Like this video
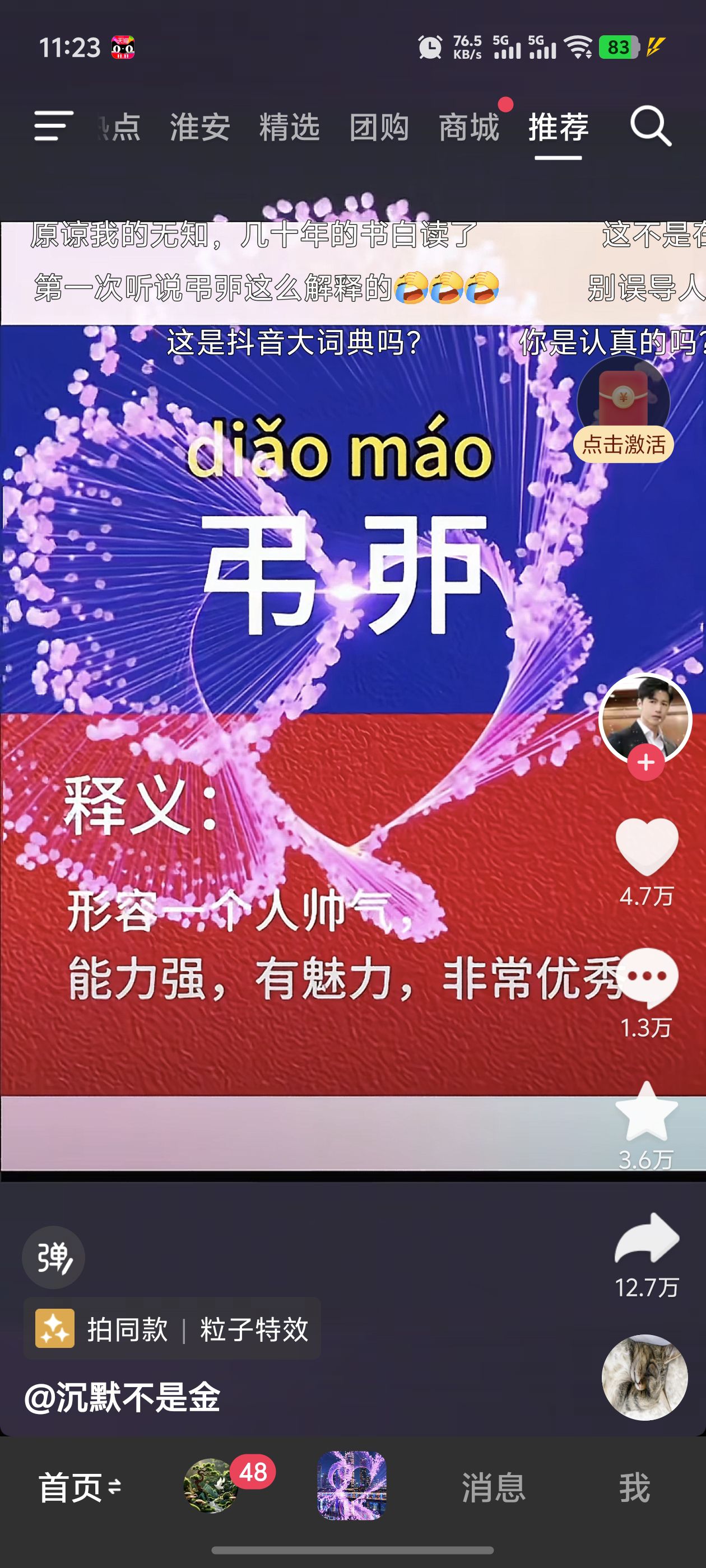Screen dimensions: 706x1568 click(x=646, y=846)
